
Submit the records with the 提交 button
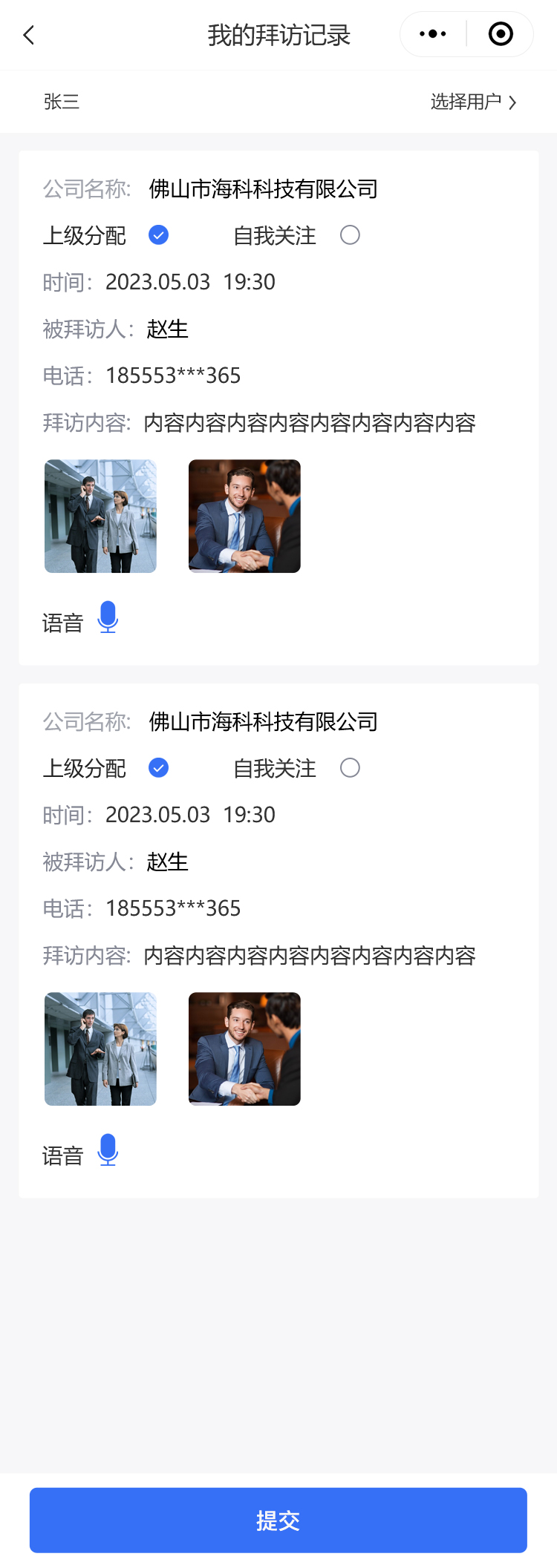point(278,1521)
